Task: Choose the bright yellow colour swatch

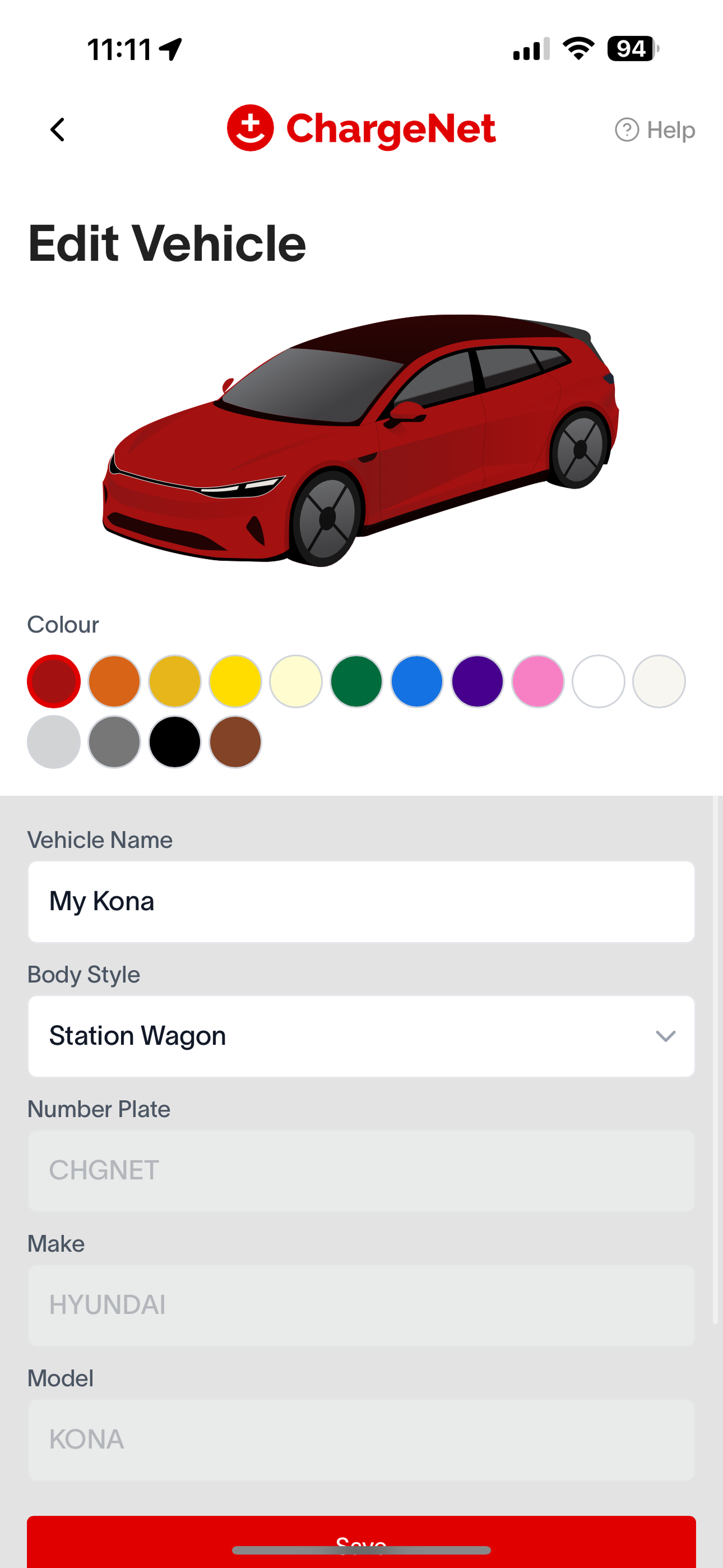Action: pyautogui.click(x=235, y=681)
